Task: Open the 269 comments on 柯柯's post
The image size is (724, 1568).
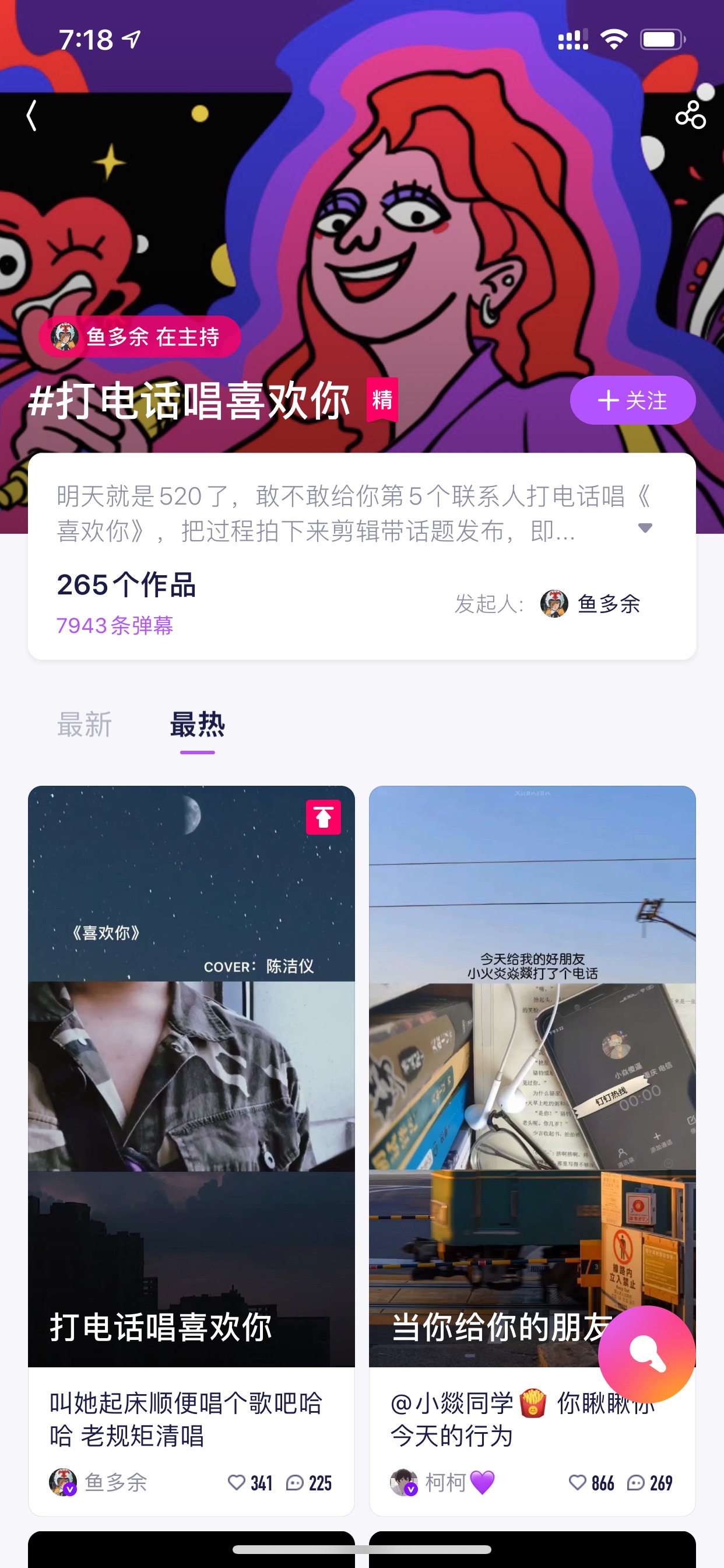Action: tap(649, 1483)
